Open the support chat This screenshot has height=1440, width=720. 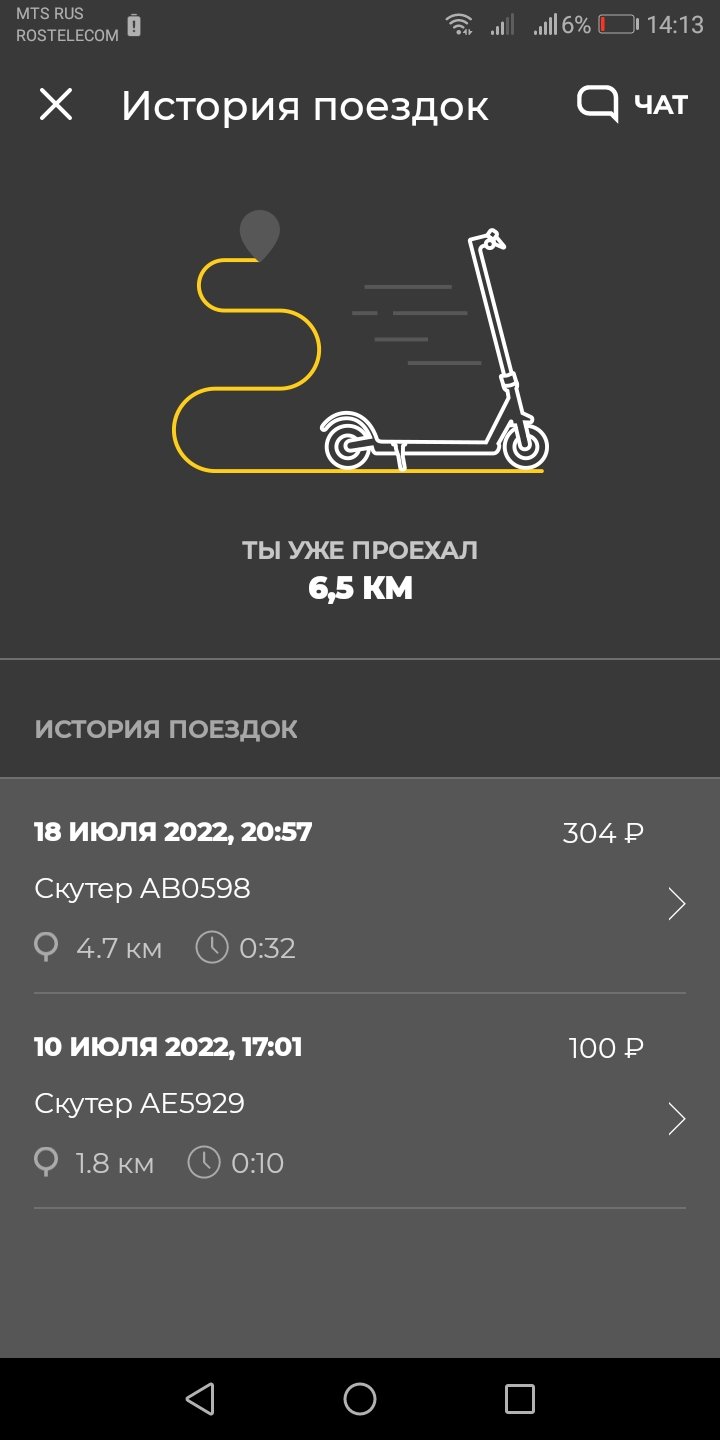click(x=632, y=104)
